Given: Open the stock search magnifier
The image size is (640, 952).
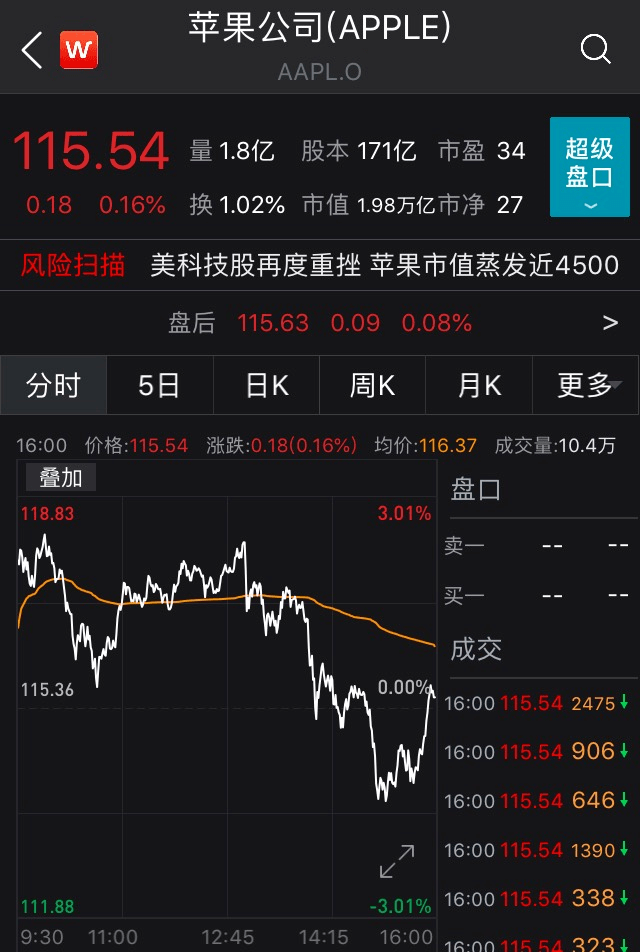Looking at the screenshot, I should point(595,48).
